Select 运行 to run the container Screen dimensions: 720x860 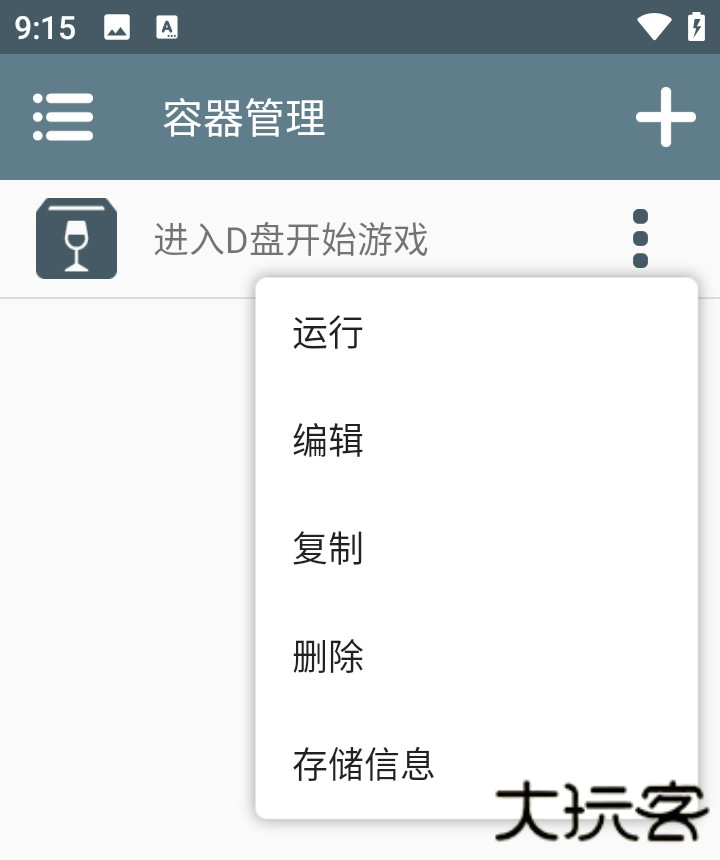click(x=327, y=332)
